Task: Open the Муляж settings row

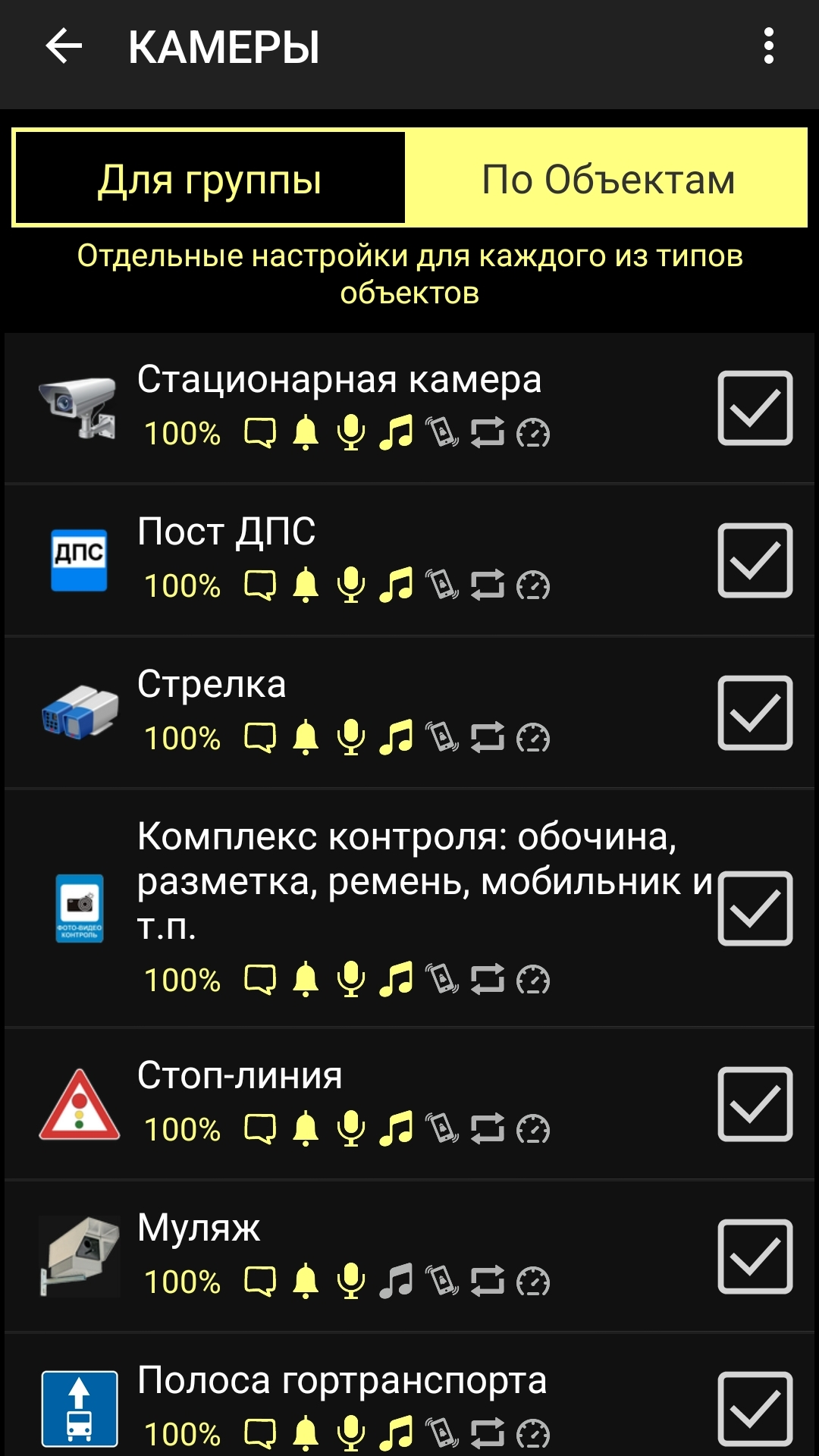Action: [409, 1256]
